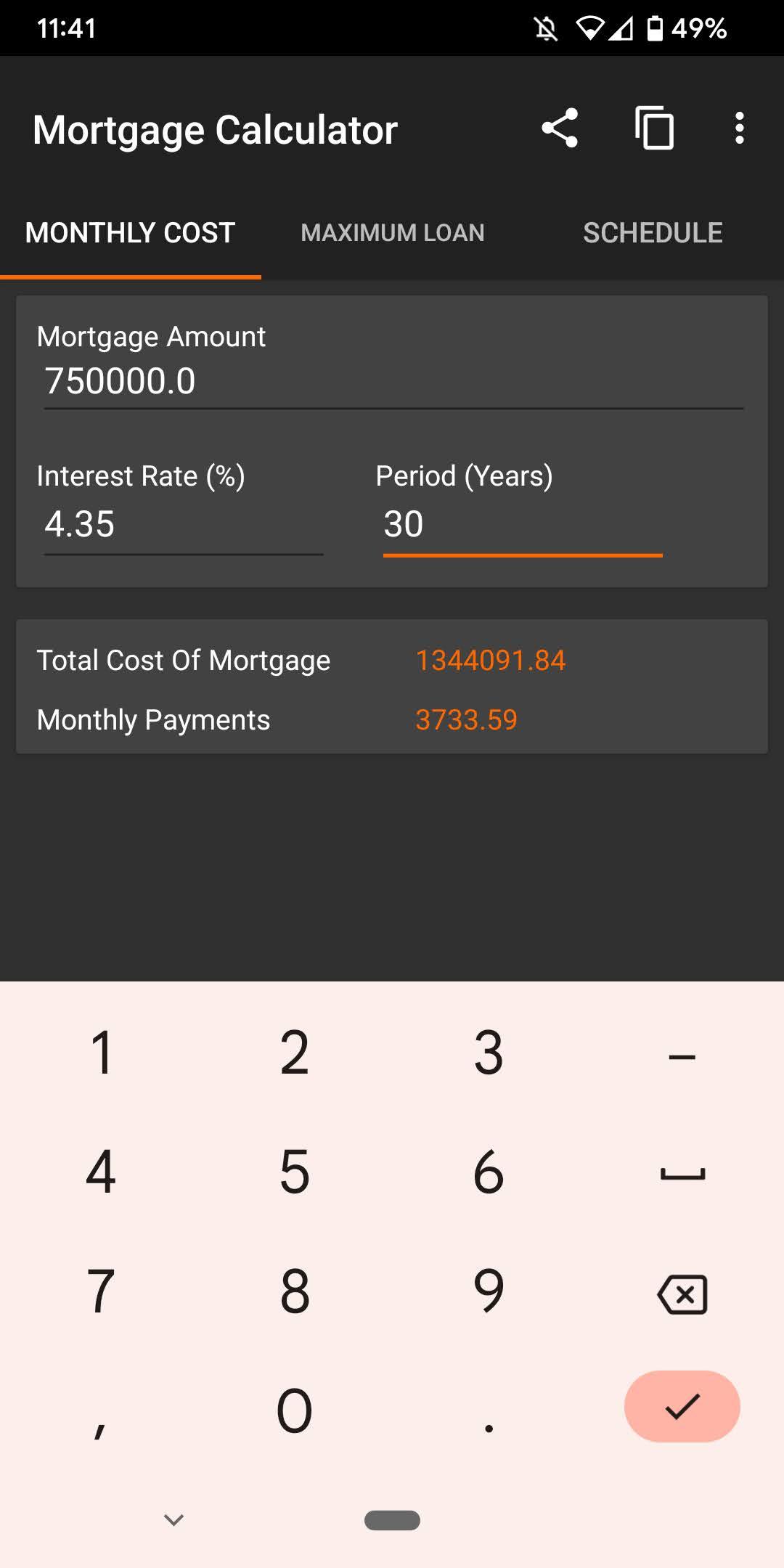Switch to the Maximum Loan tab
The image size is (784, 1568).
click(x=393, y=233)
